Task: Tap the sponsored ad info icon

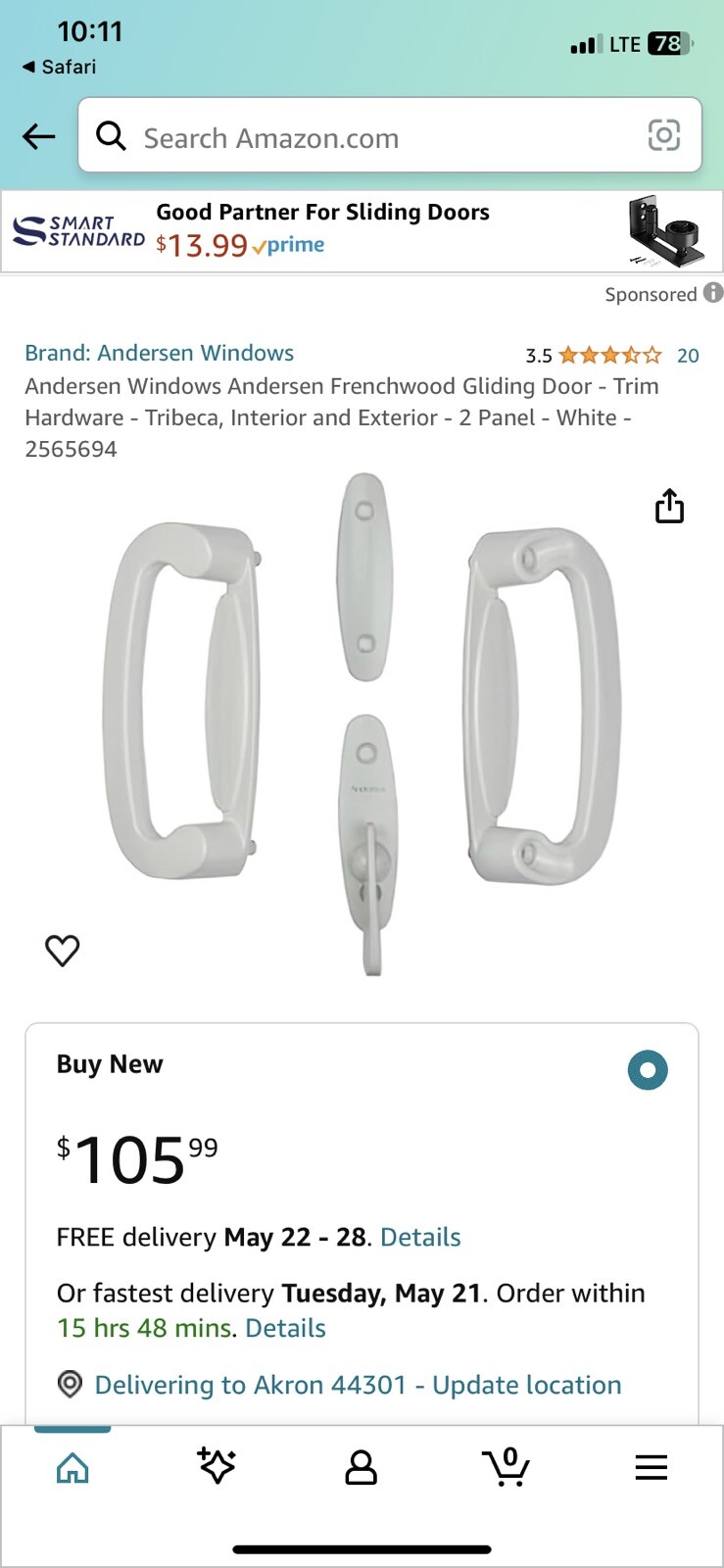Action: point(712,293)
